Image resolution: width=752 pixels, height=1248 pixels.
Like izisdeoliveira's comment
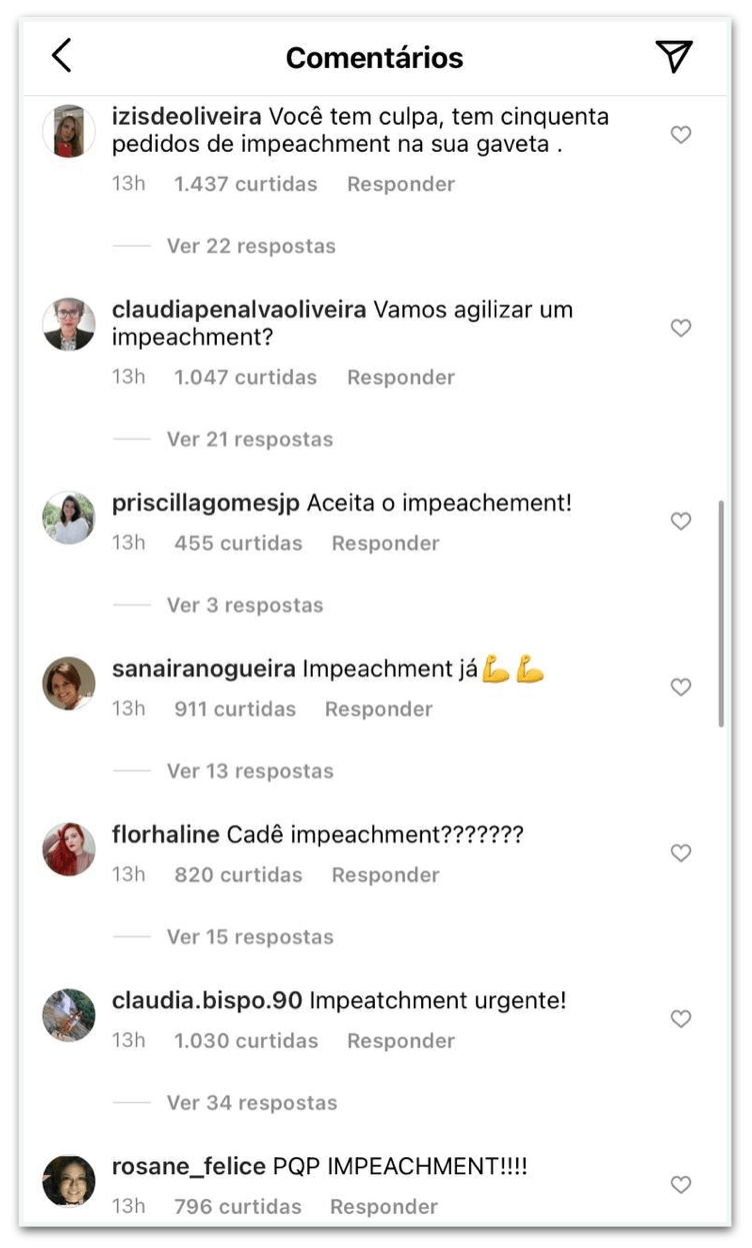(681, 135)
